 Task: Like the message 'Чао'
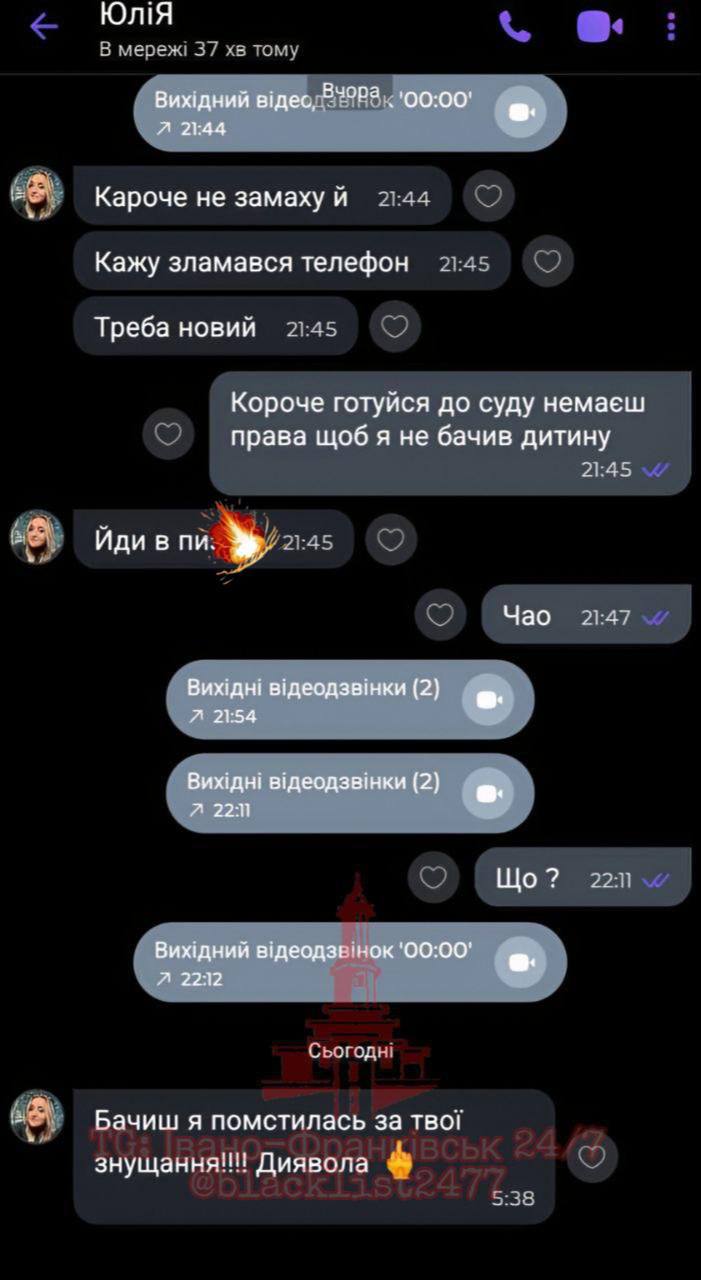[440, 615]
